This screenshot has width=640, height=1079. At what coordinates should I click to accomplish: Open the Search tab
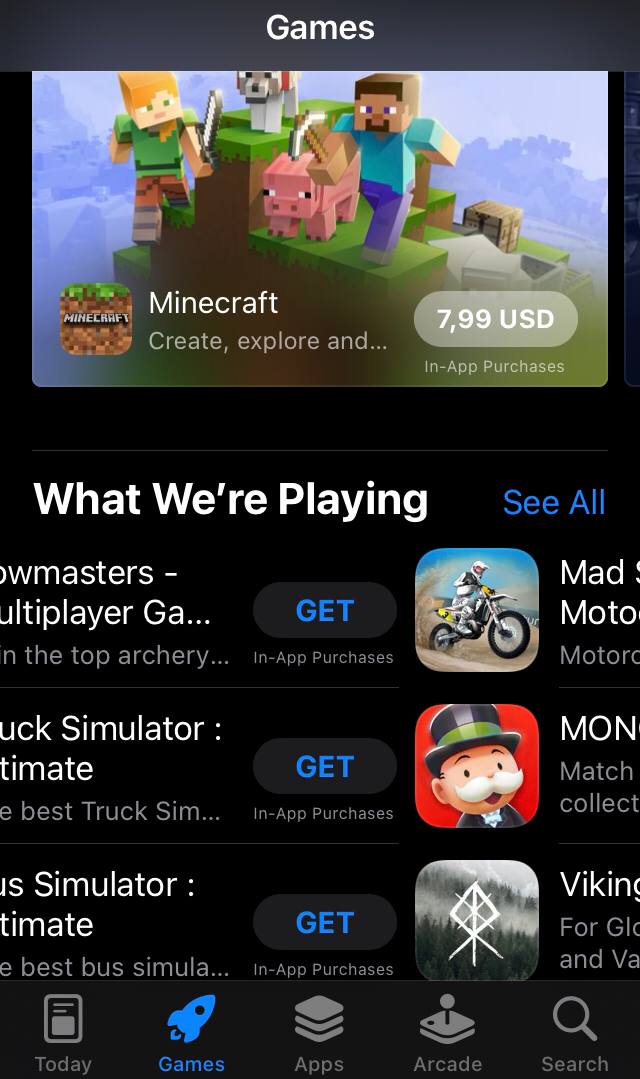[x=575, y=1034]
